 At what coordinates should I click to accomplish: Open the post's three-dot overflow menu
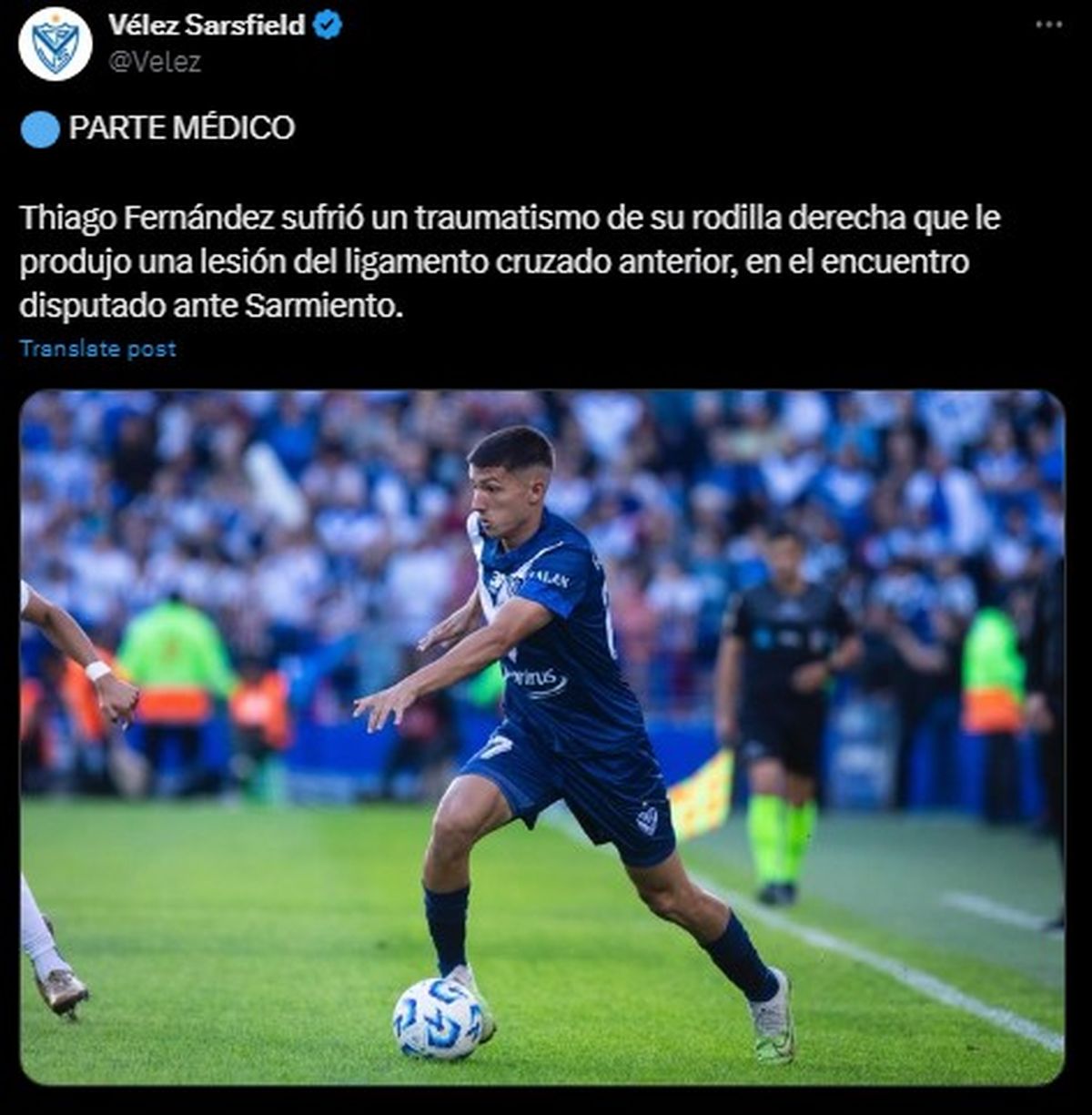[1048, 25]
